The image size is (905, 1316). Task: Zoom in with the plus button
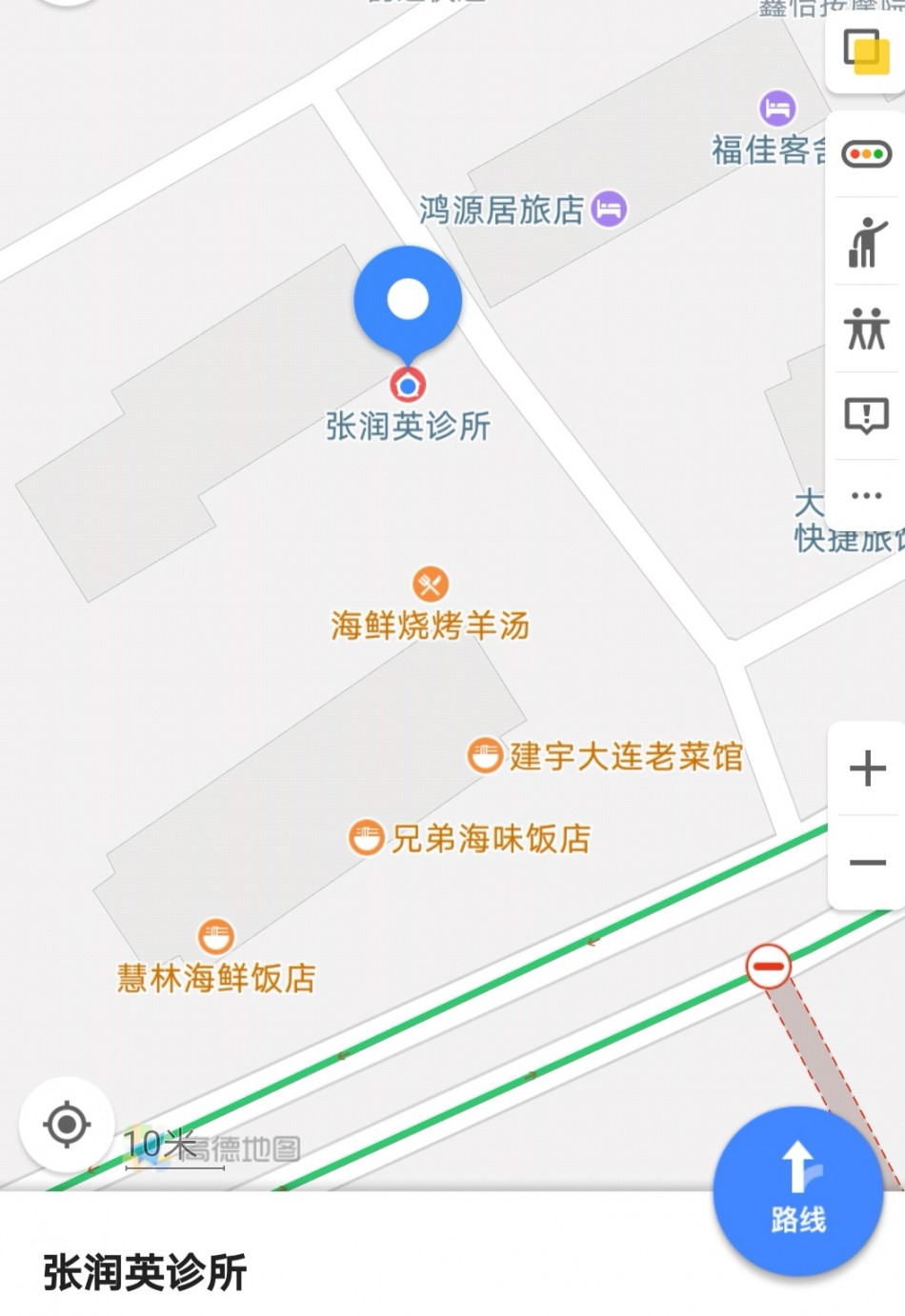point(867,768)
